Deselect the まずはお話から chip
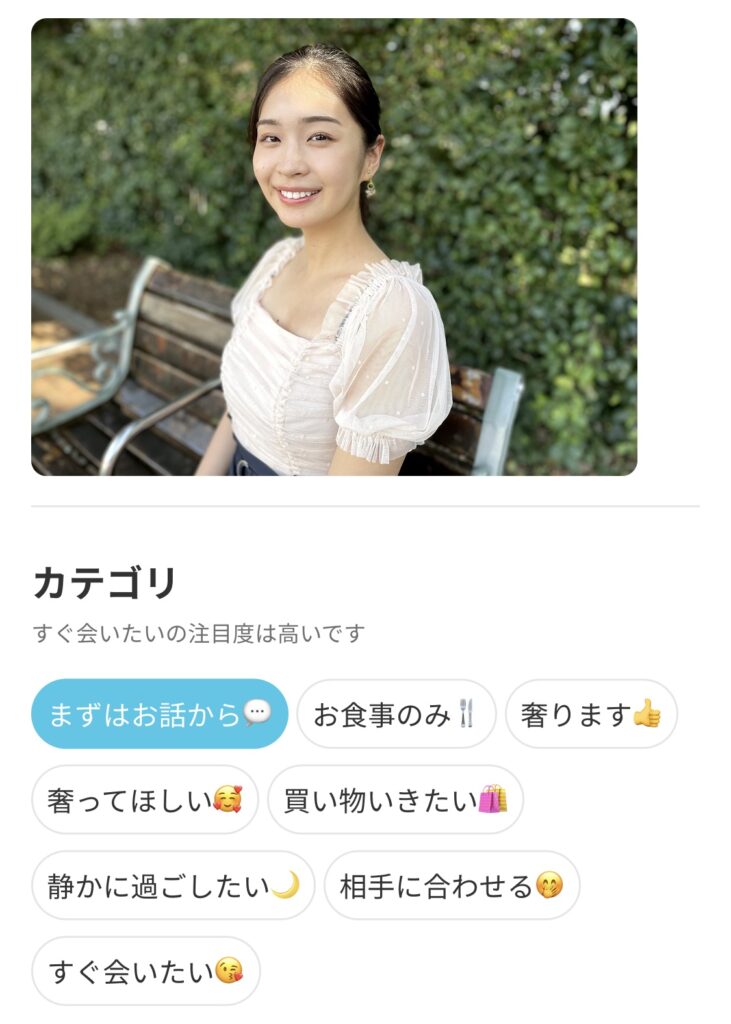 click(x=159, y=714)
